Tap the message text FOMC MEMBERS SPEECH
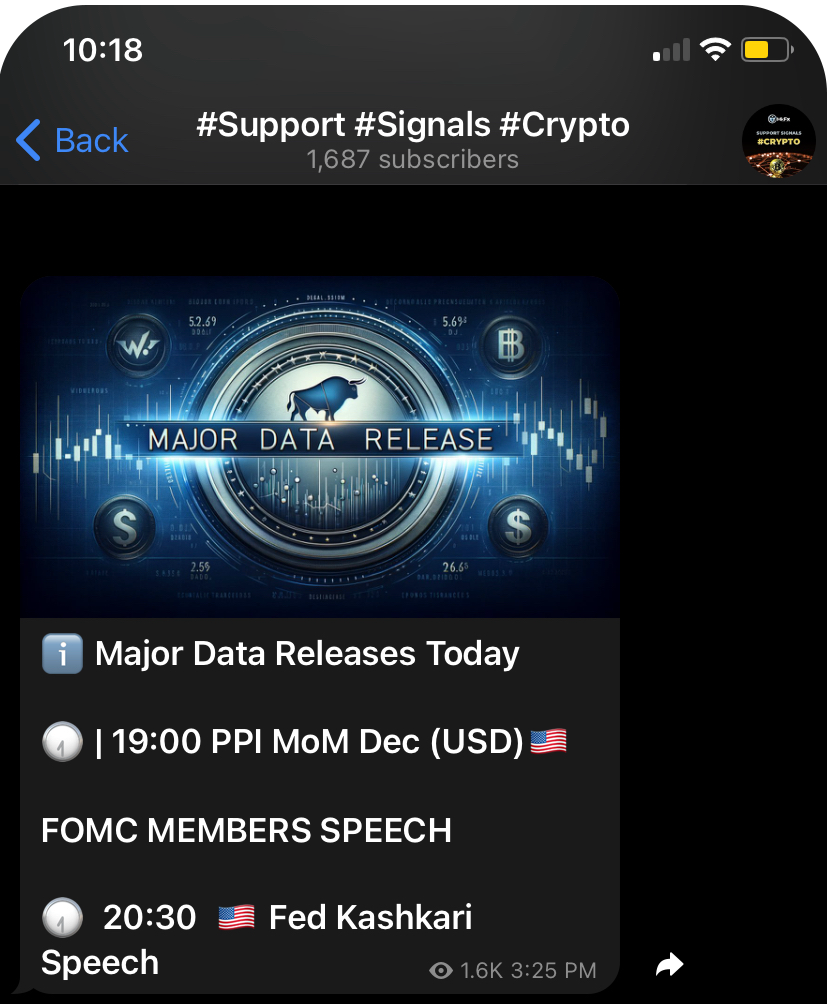 (x=246, y=829)
